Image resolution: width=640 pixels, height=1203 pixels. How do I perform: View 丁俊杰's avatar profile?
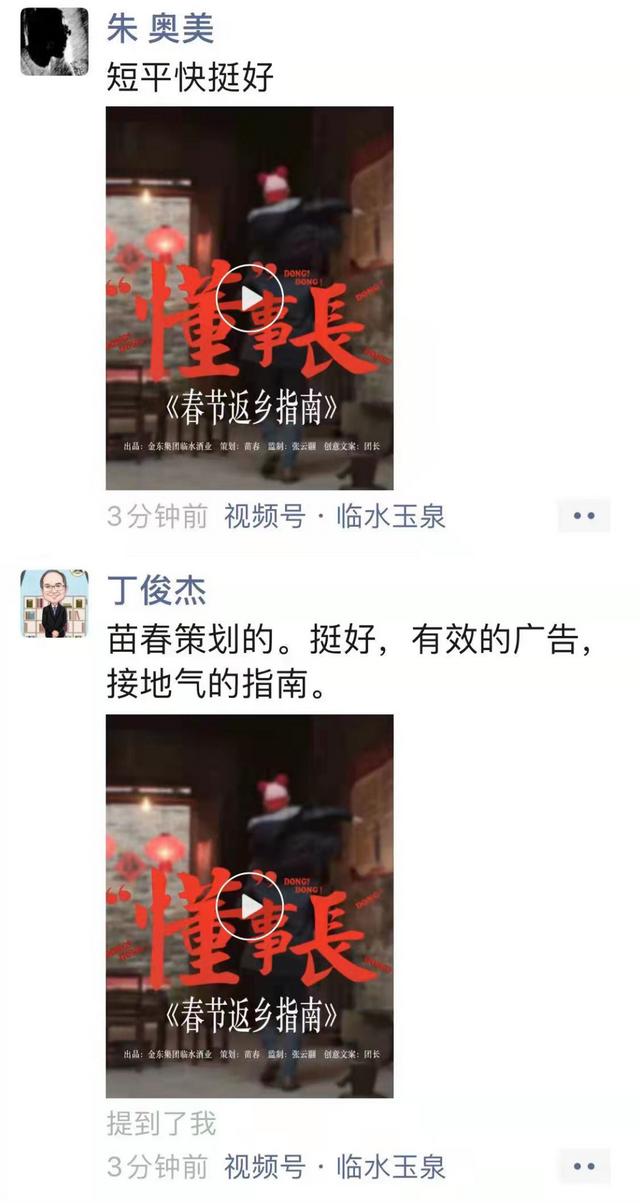point(54,604)
